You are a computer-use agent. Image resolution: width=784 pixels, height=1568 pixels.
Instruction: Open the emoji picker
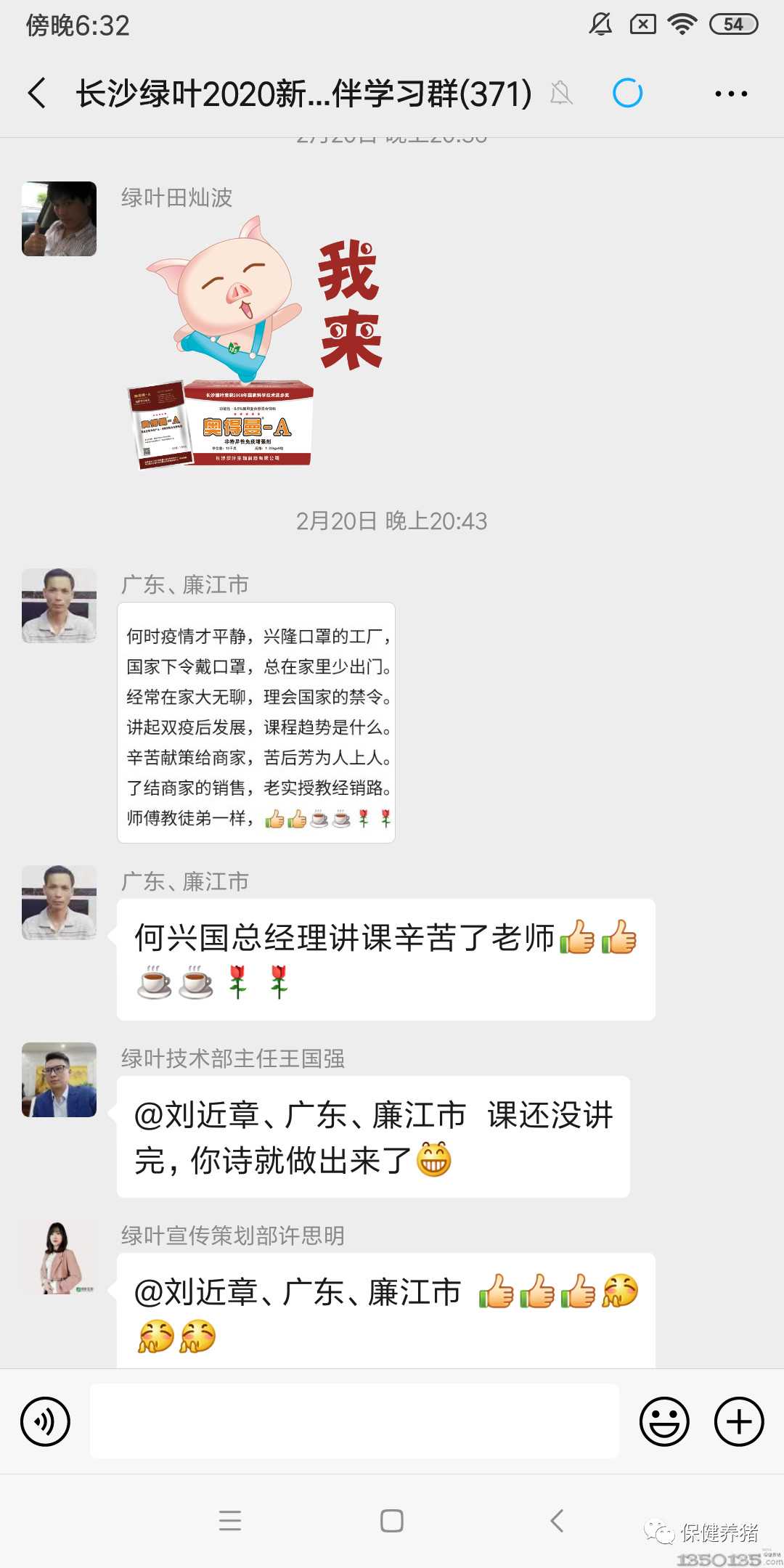point(663,1421)
